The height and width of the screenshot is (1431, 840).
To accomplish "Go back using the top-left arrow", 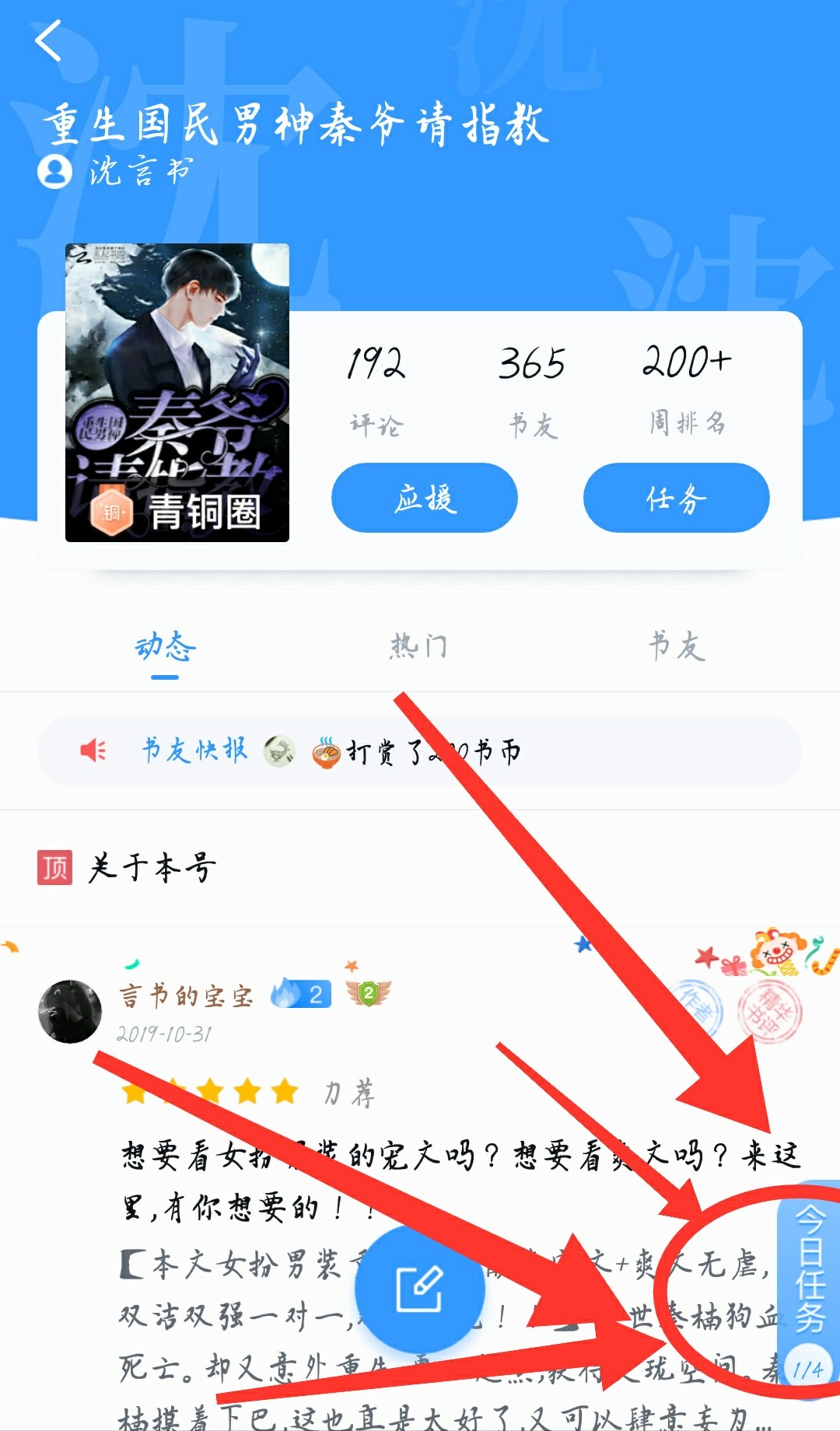I will pos(48,41).
